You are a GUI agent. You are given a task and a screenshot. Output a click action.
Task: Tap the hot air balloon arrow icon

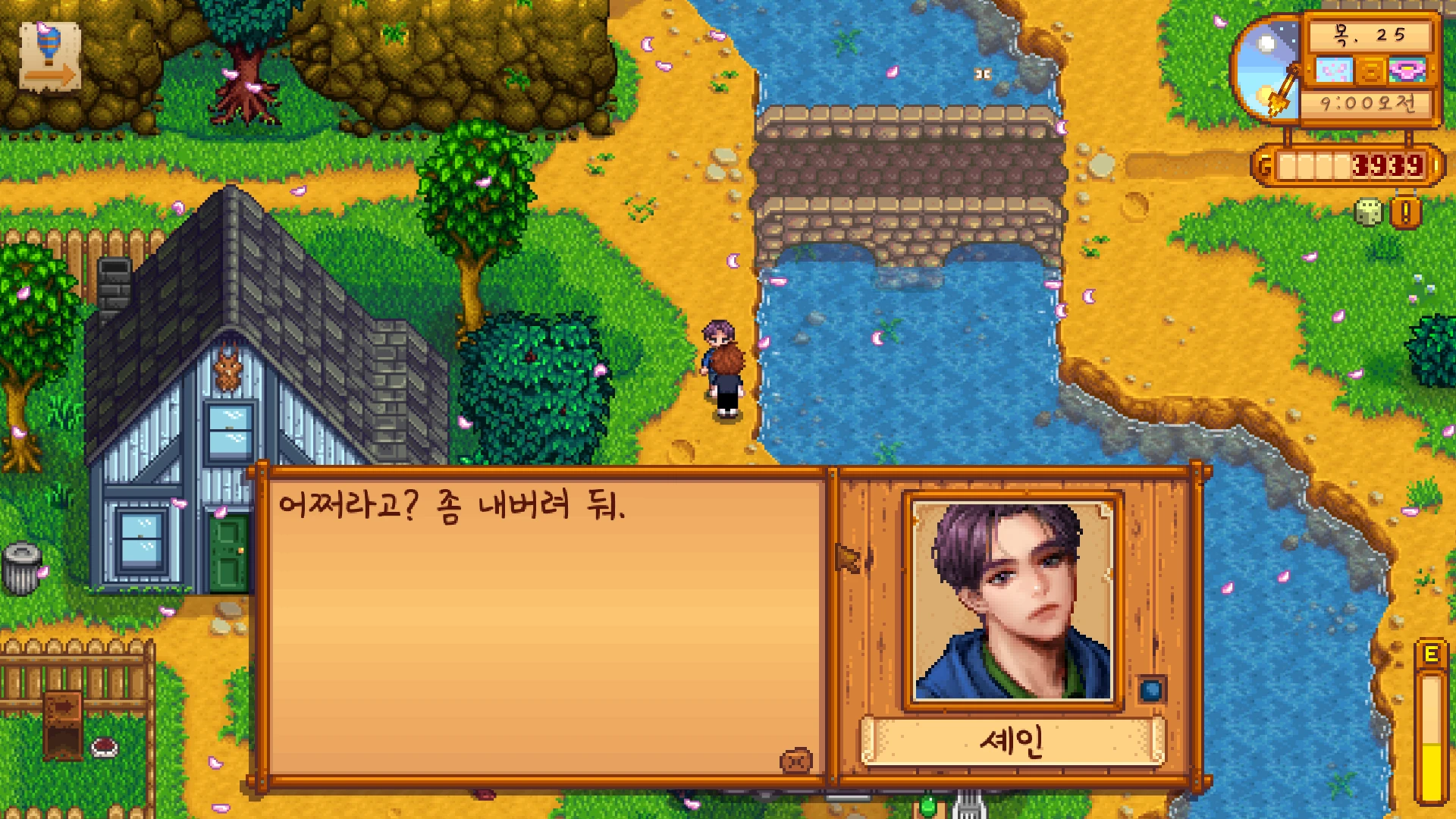50,58
